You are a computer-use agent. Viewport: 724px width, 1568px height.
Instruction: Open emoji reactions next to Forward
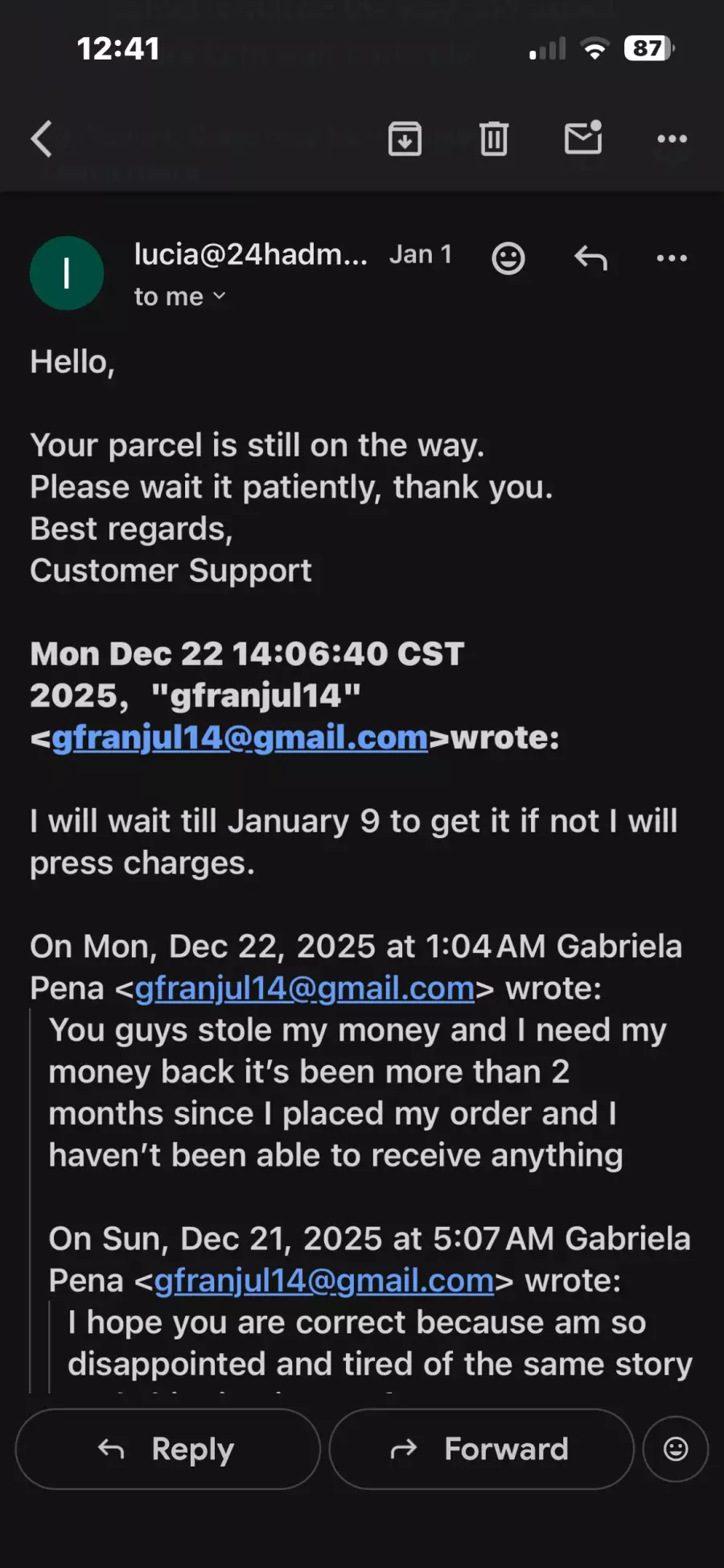[x=676, y=1449]
